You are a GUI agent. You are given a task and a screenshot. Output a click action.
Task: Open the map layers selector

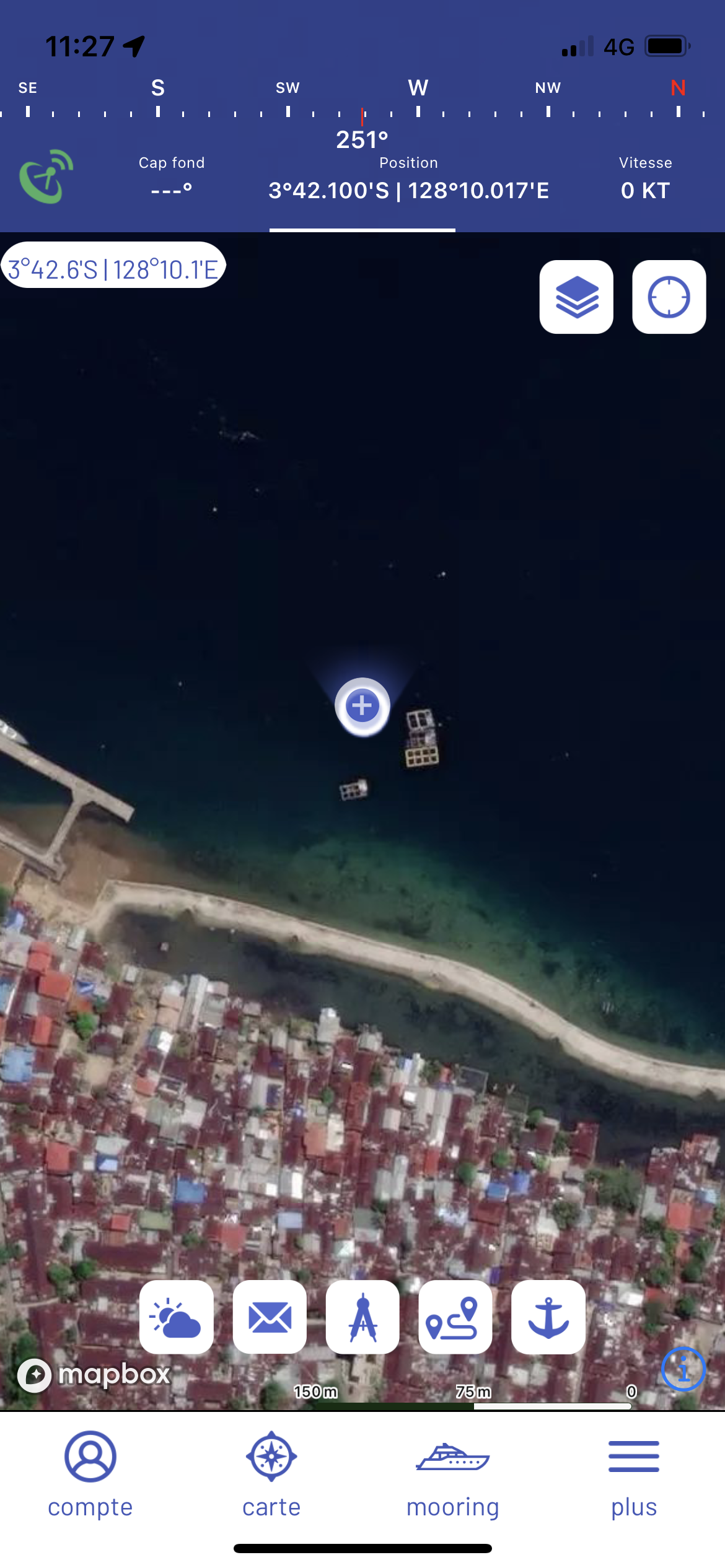tap(576, 297)
